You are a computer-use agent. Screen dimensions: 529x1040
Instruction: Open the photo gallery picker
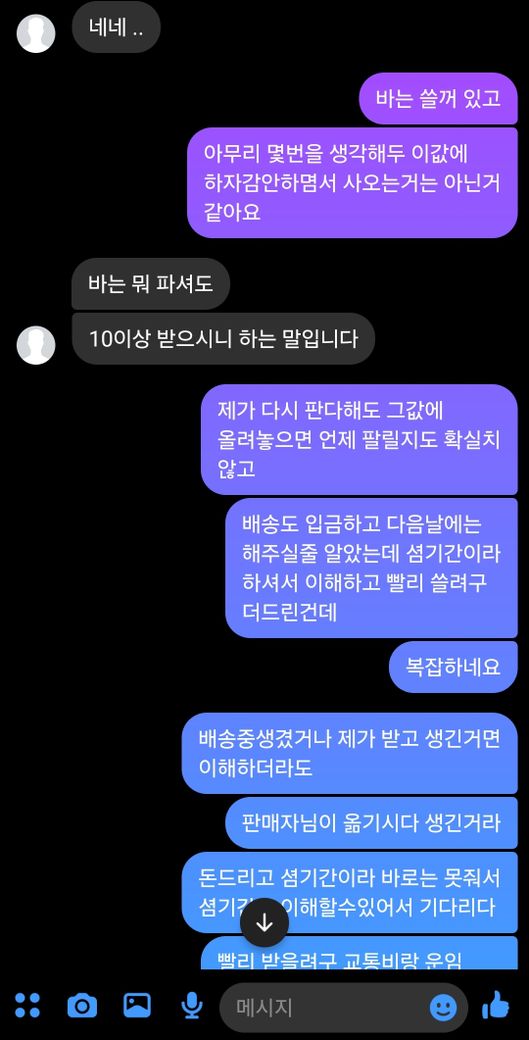(x=137, y=1005)
